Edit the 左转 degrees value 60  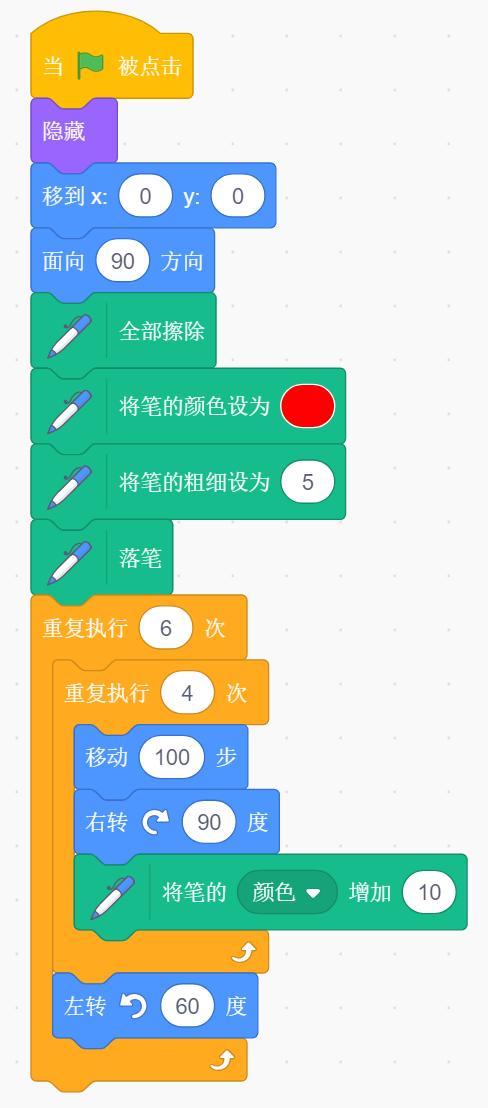point(187,1006)
